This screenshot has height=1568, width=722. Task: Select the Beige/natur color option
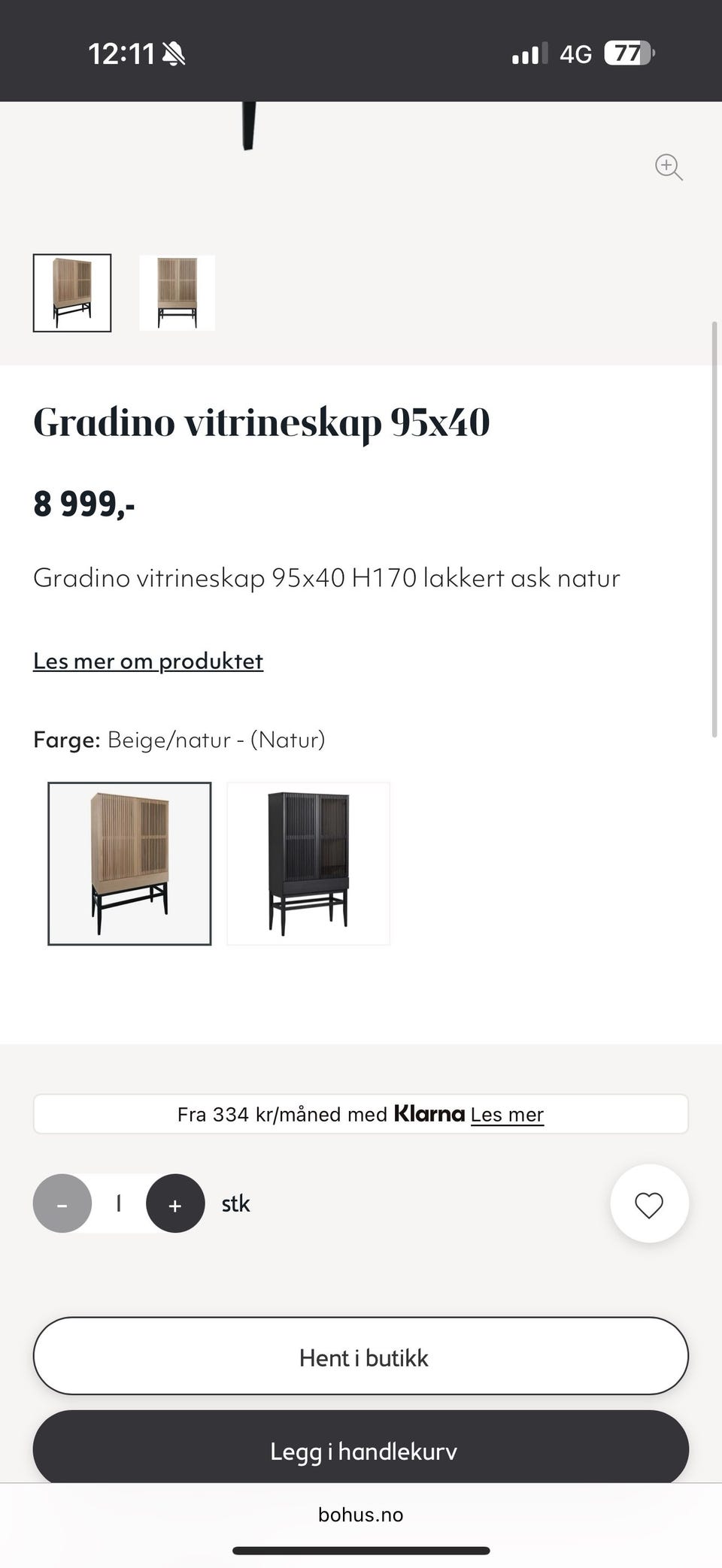coord(129,863)
